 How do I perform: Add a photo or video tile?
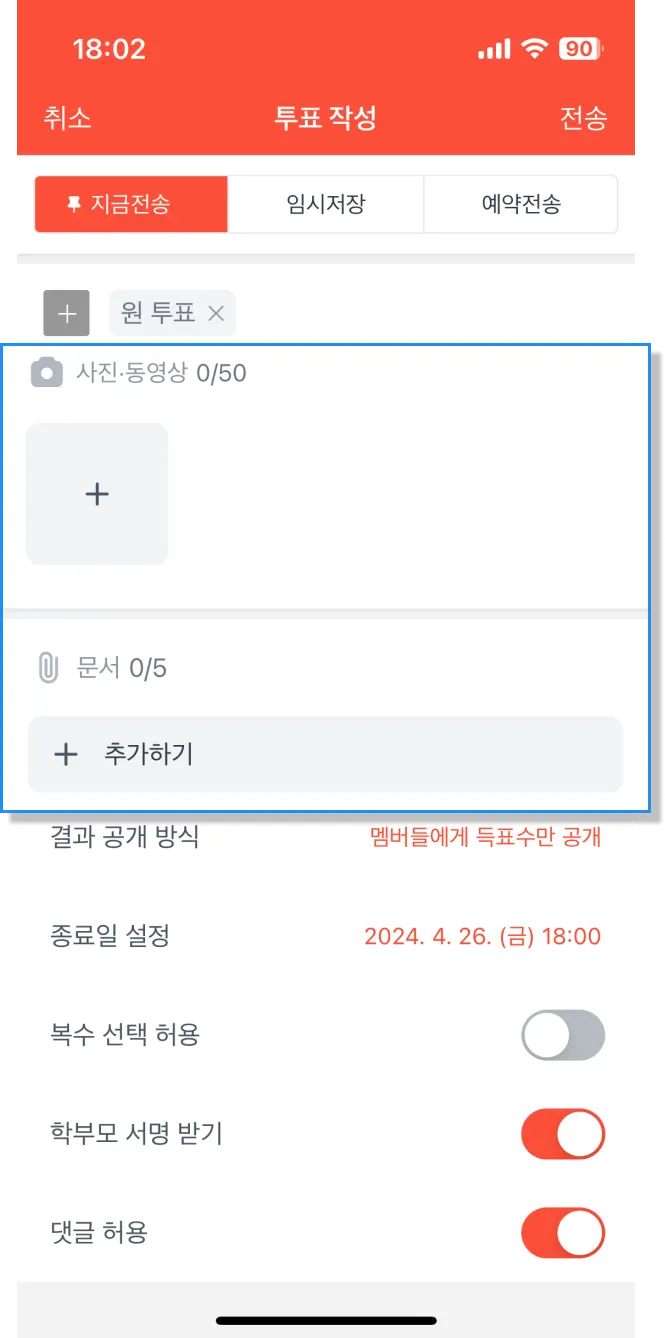click(x=97, y=494)
